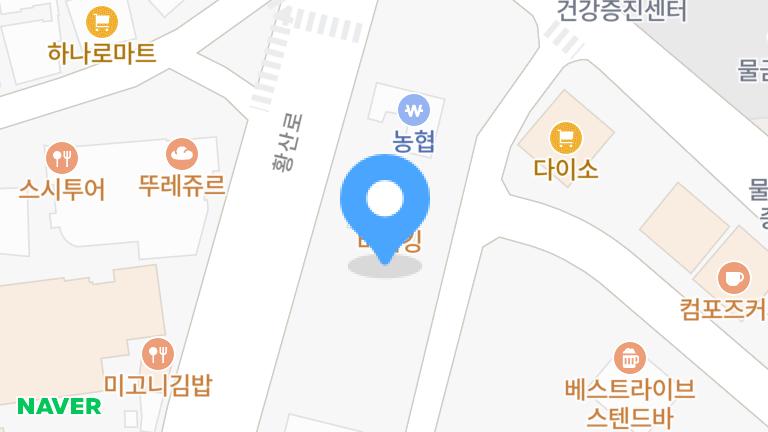Viewport: 768px width, 432px height.
Task: Open the 베스트라이브 스텐드바 bar marker
Action: click(x=628, y=357)
